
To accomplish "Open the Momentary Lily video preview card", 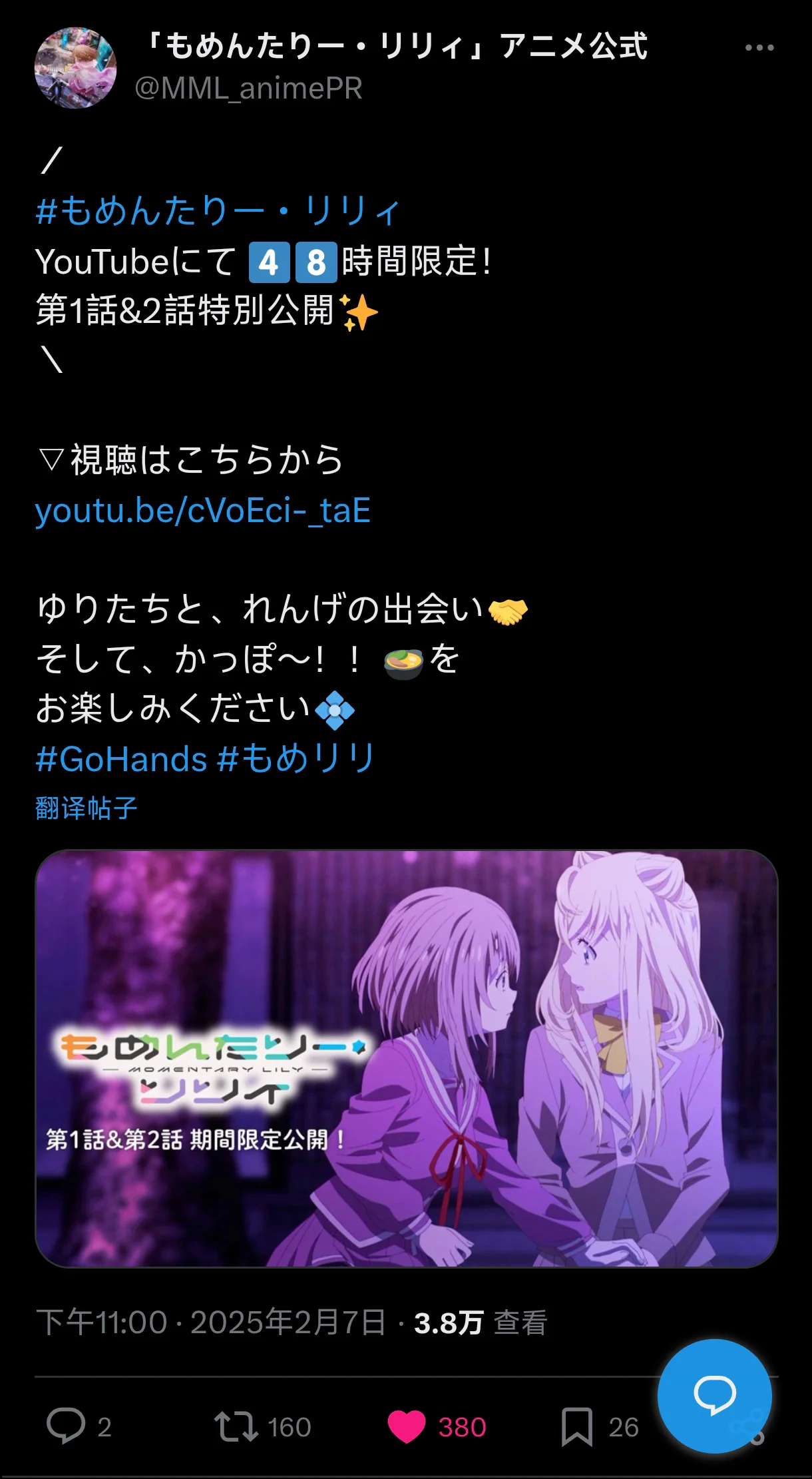I will click(x=406, y=1058).
